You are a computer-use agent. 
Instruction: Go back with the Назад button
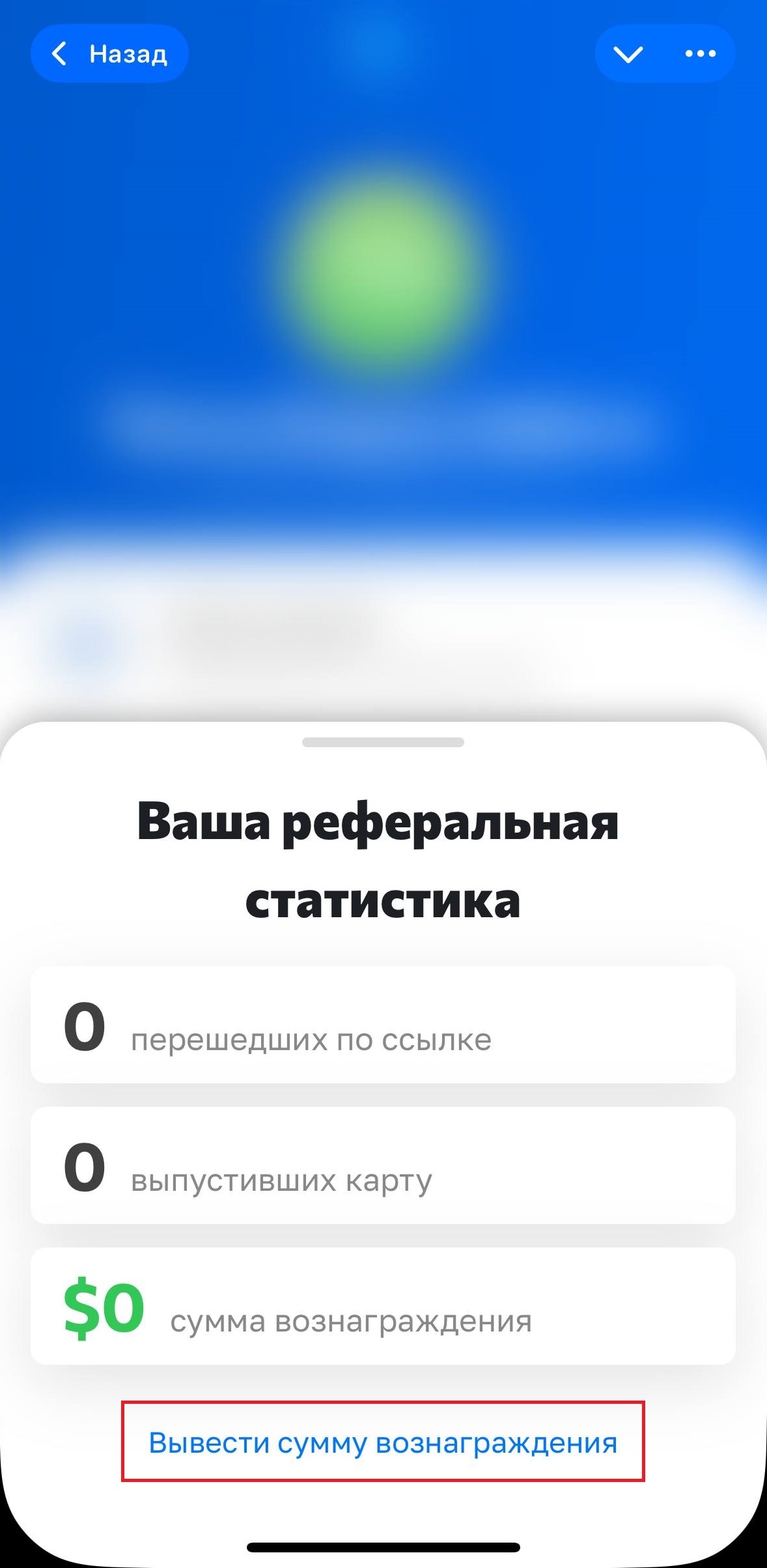coord(109,53)
